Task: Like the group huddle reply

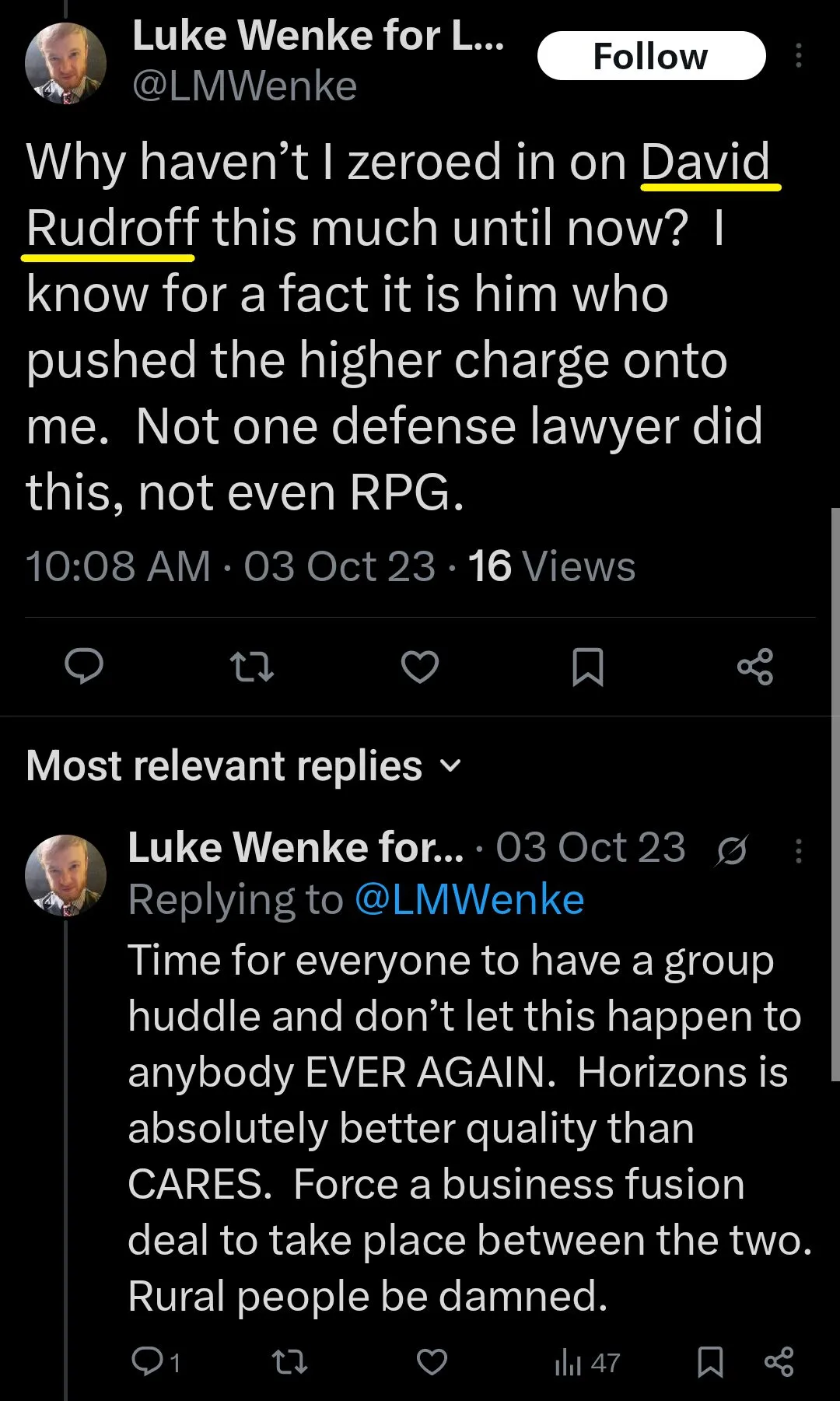Action: coord(432,1362)
